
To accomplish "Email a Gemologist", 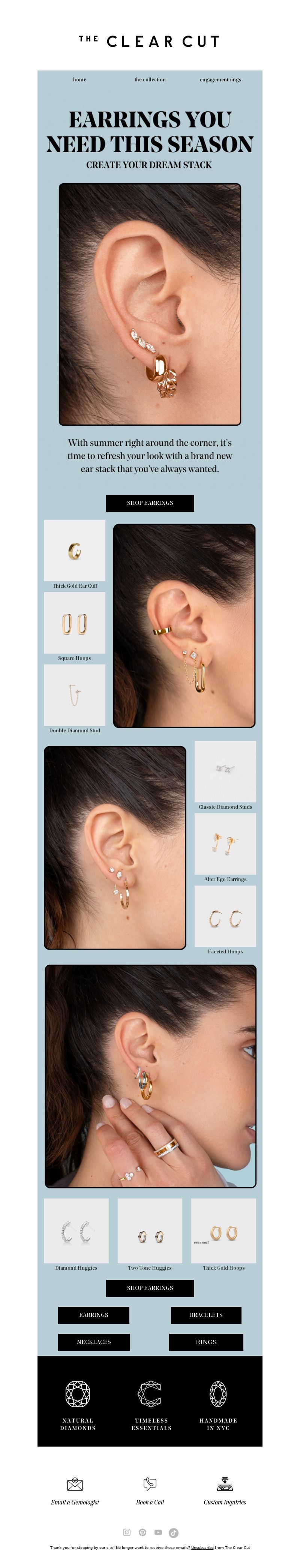I will 75,1491.
